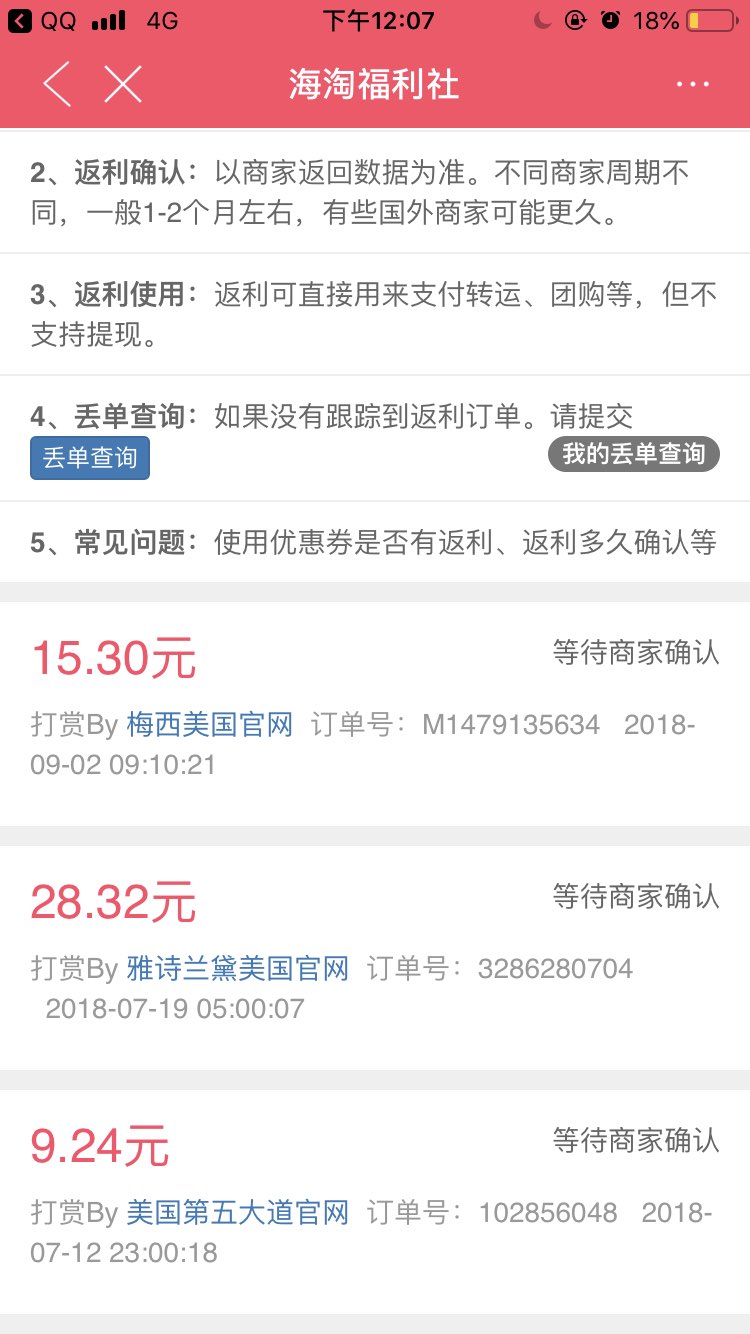Open the three-dot overflow menu
The width and height of the screenshot is (750, 1334).
(692, 84)
